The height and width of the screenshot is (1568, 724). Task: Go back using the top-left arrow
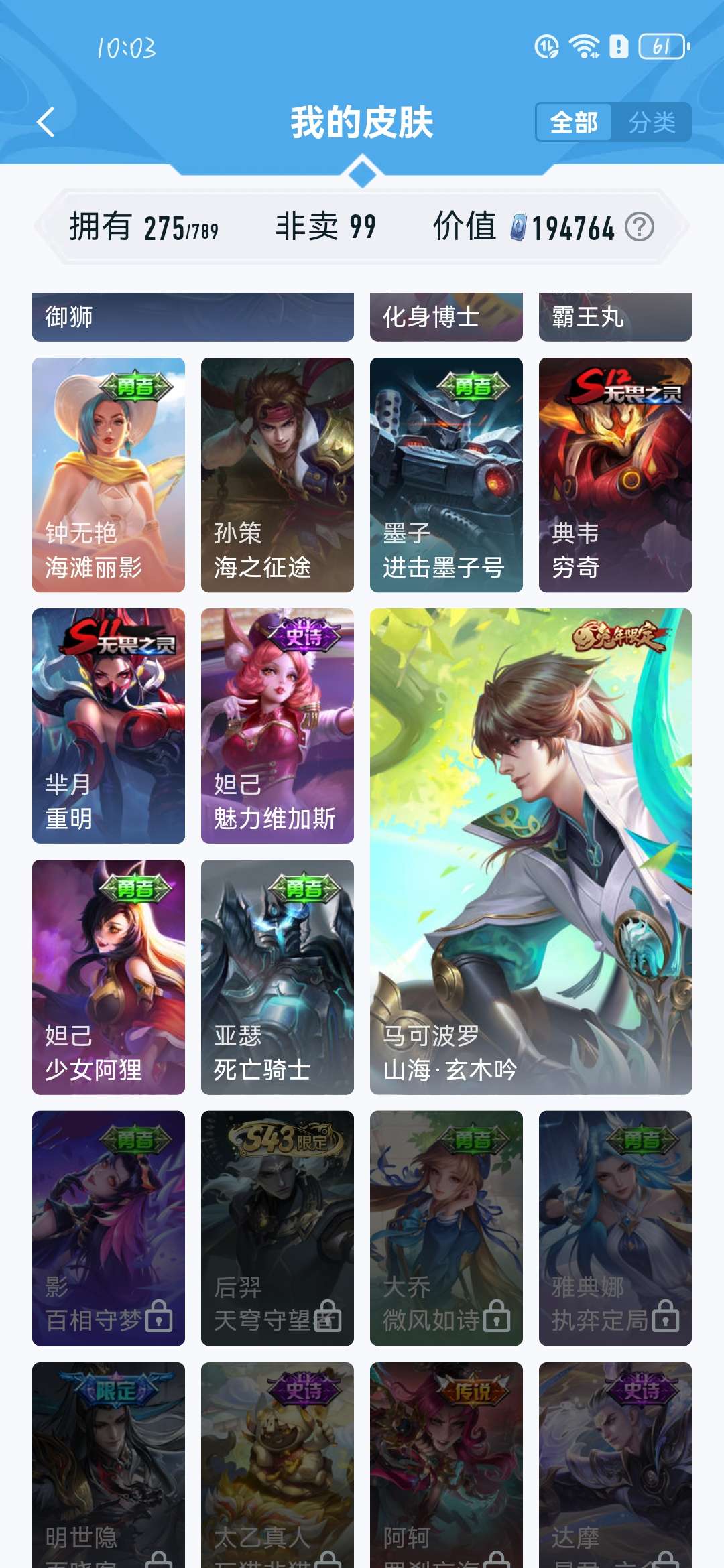[46, 123]
